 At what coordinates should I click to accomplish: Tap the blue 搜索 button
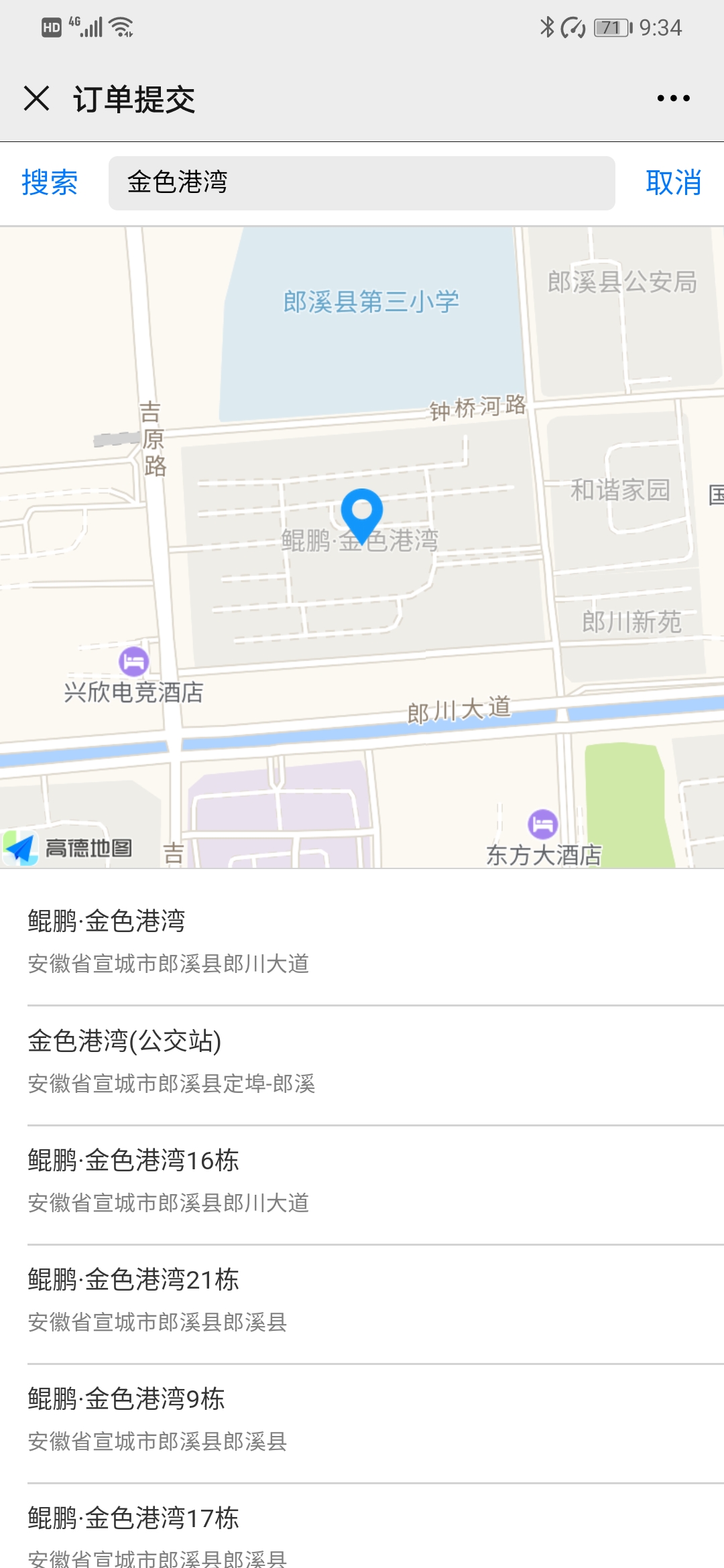click(x=50, y=183)
